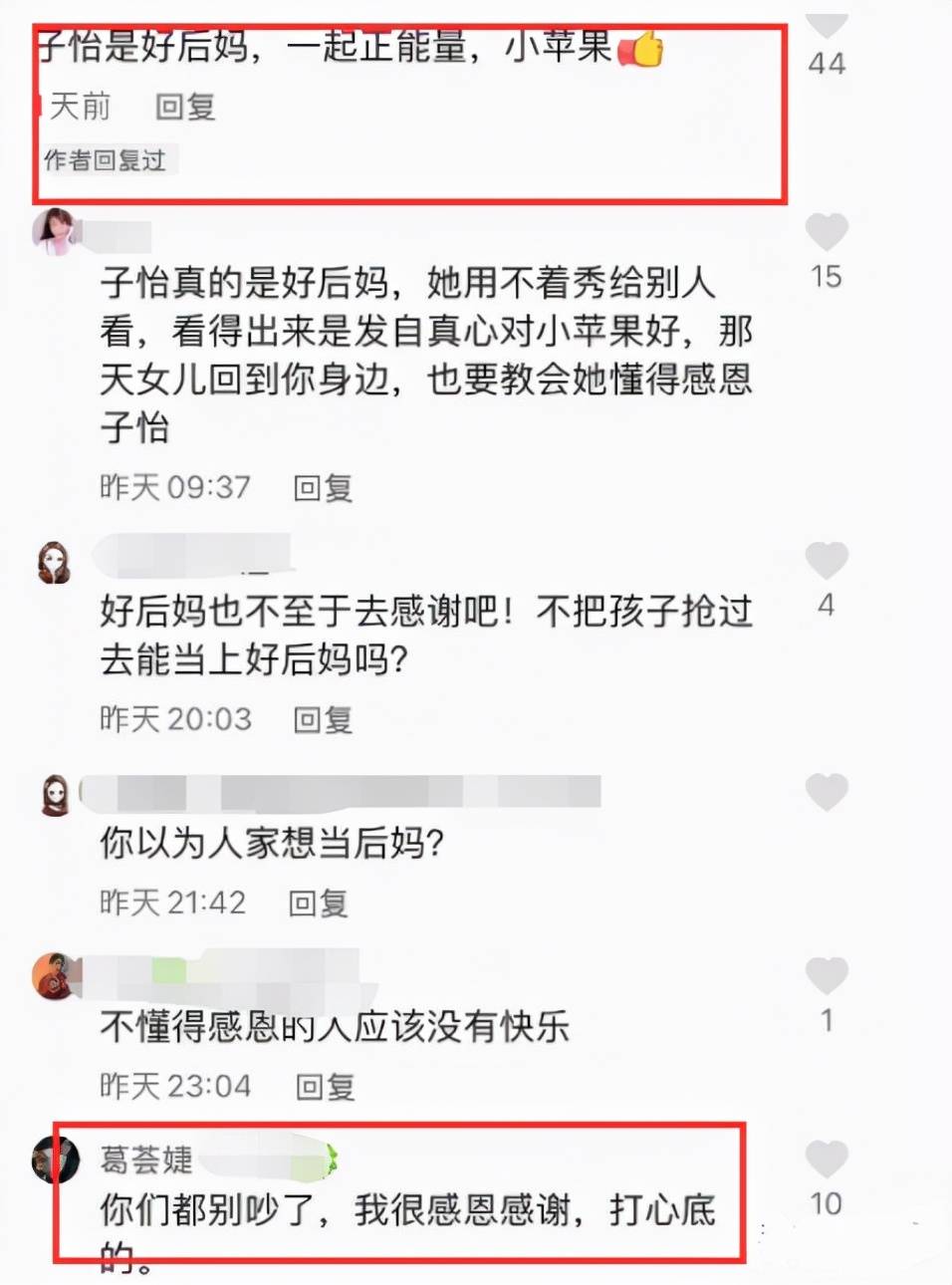Like the comment '你以为人家想当后妈?'
This screenshot has width=952, height=1285.
pos(826,793)
